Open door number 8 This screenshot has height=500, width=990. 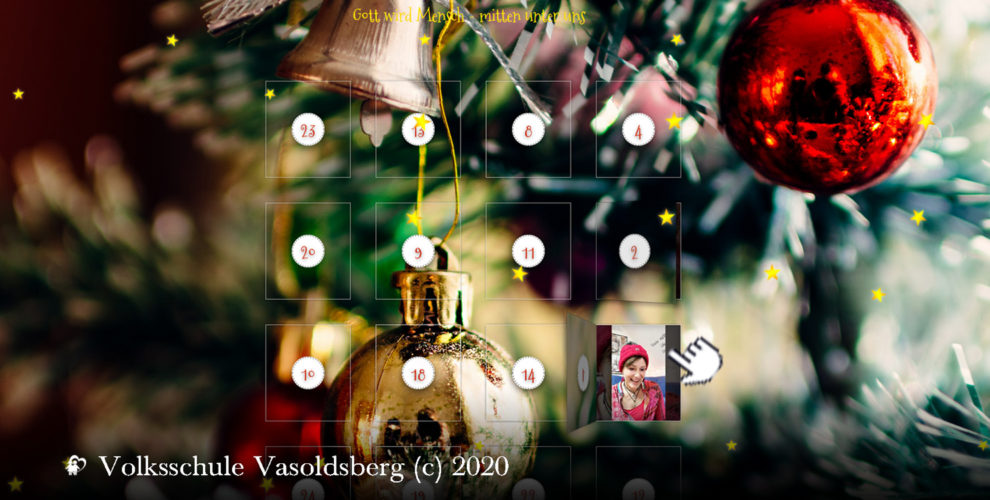tap(528, 129)
